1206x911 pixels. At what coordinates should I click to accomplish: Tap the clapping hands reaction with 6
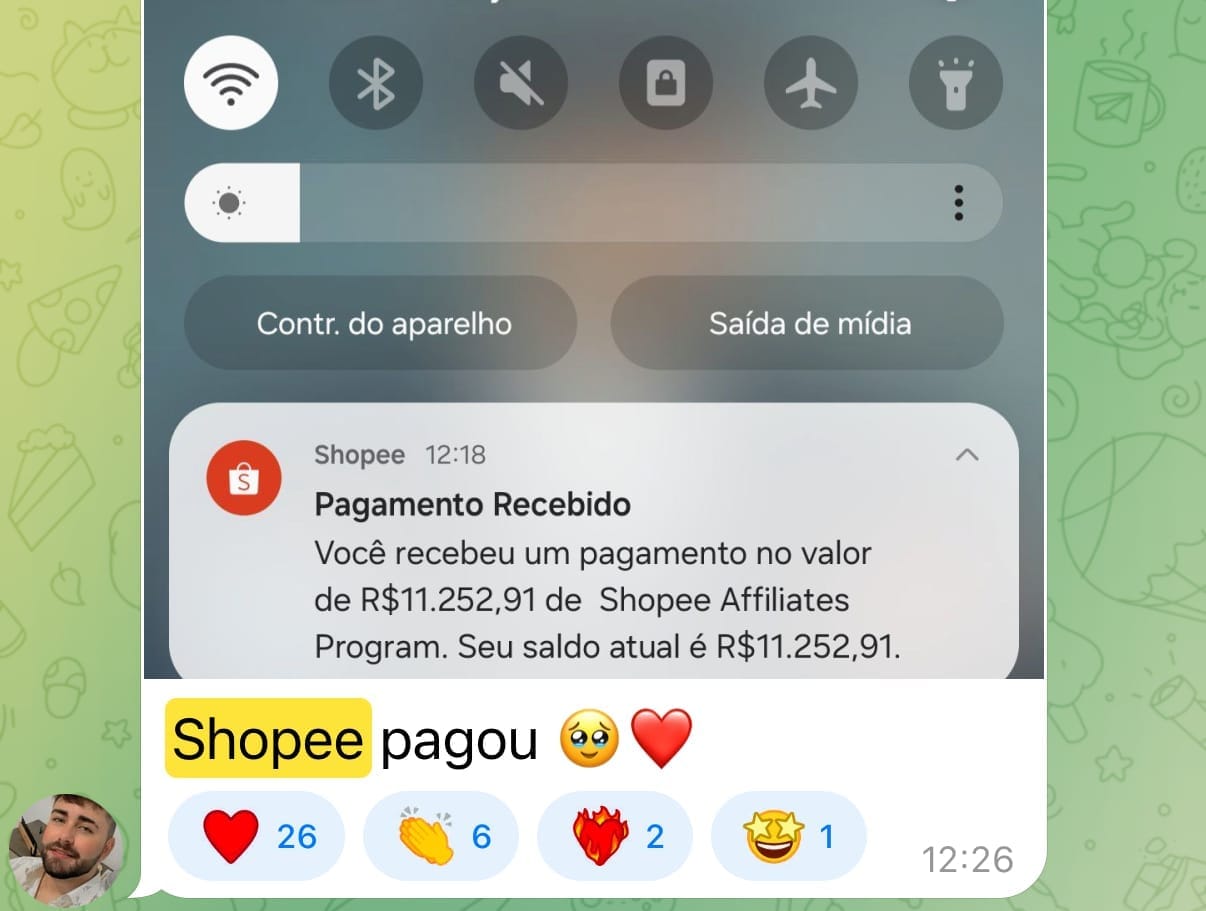pos(441,836)
